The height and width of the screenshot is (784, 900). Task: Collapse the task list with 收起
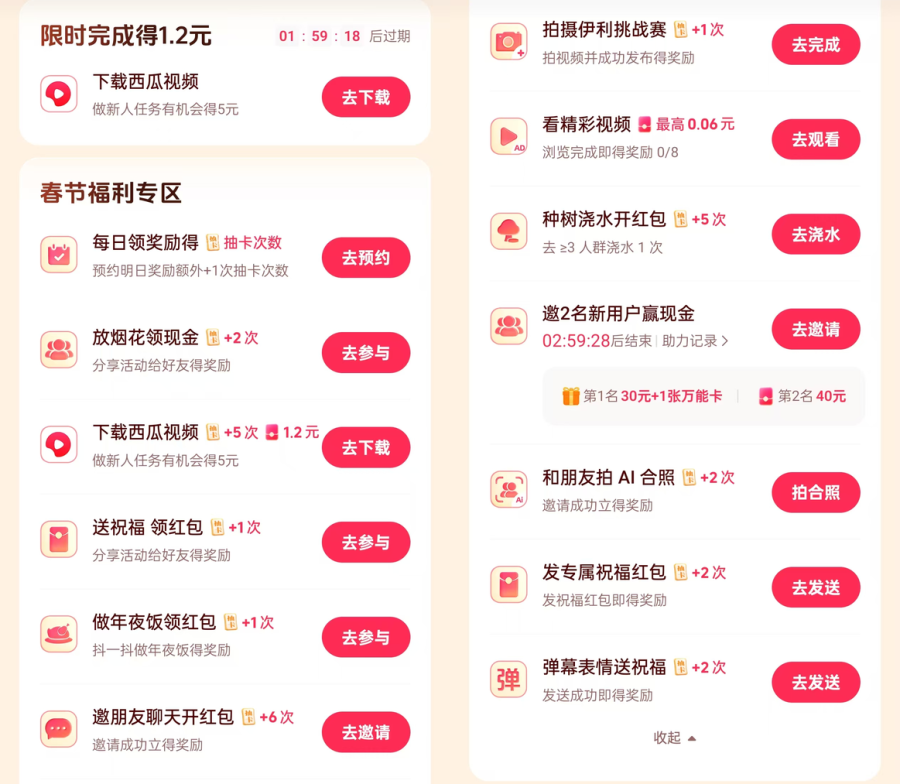click(674, 738)
